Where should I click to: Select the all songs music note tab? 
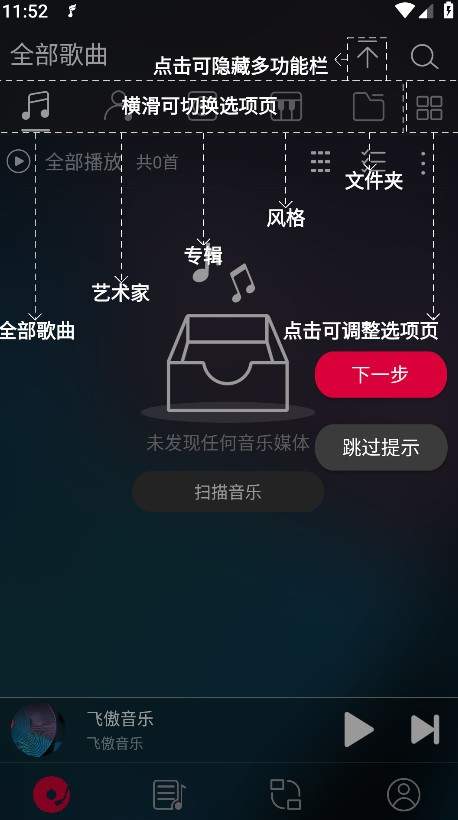tap(36, 106)
